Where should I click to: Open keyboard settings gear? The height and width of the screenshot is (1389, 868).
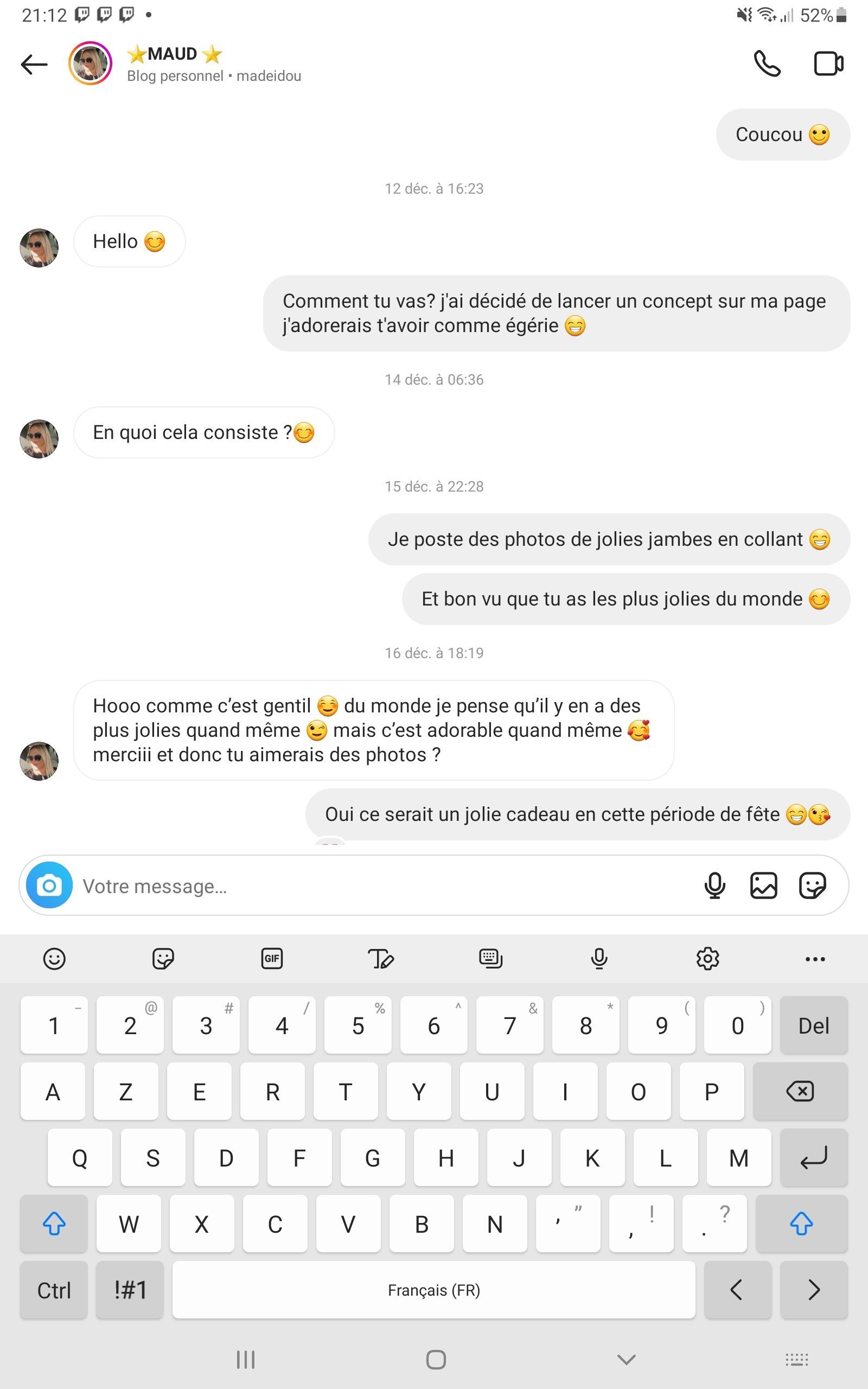coord(707,959)
